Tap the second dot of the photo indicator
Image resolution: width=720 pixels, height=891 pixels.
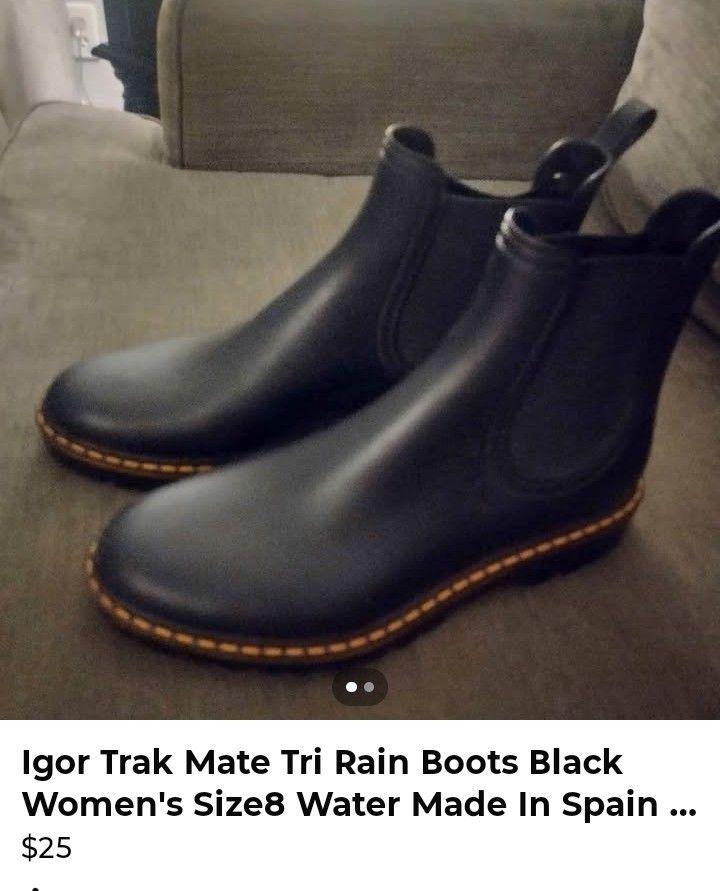369,687
